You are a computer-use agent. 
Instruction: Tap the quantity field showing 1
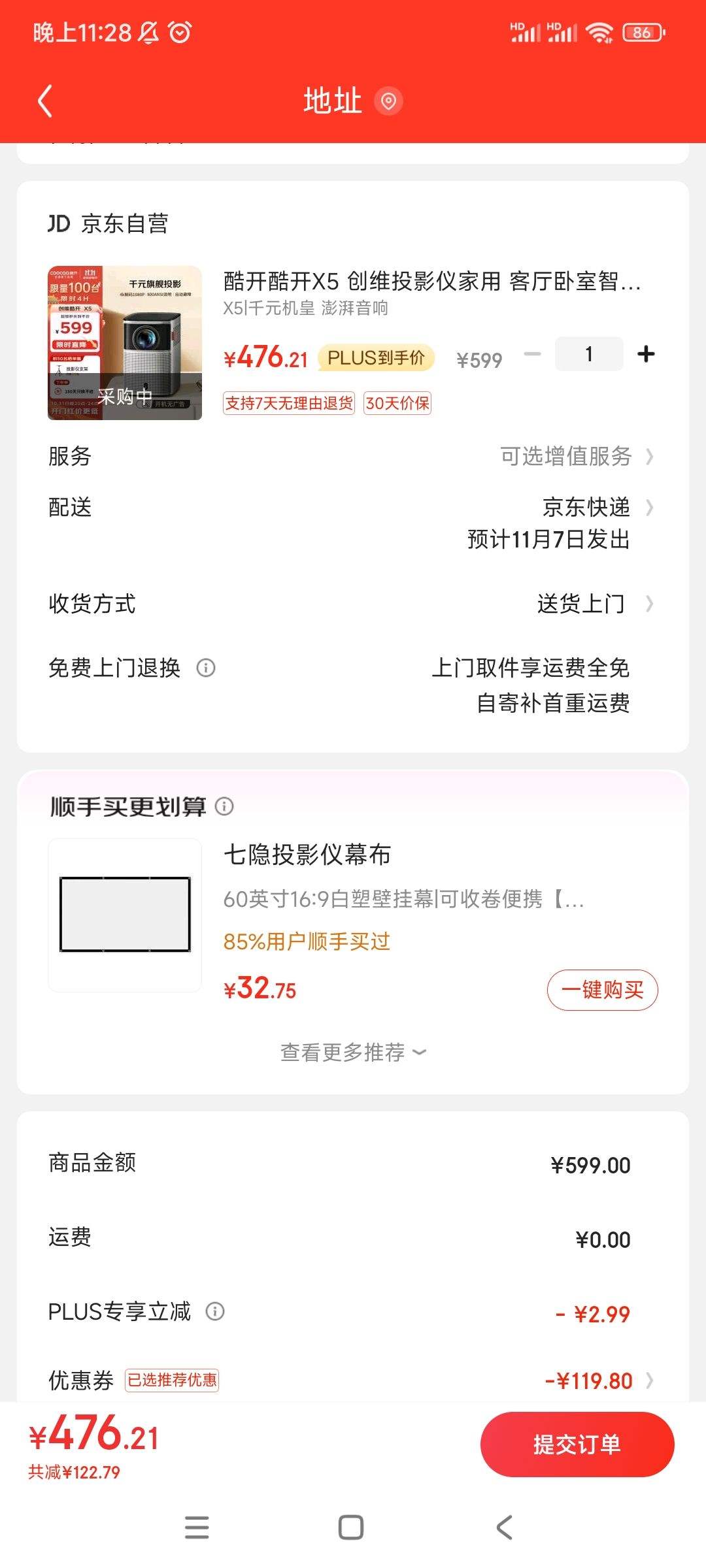pyautogui.click(x=588, y=353)
